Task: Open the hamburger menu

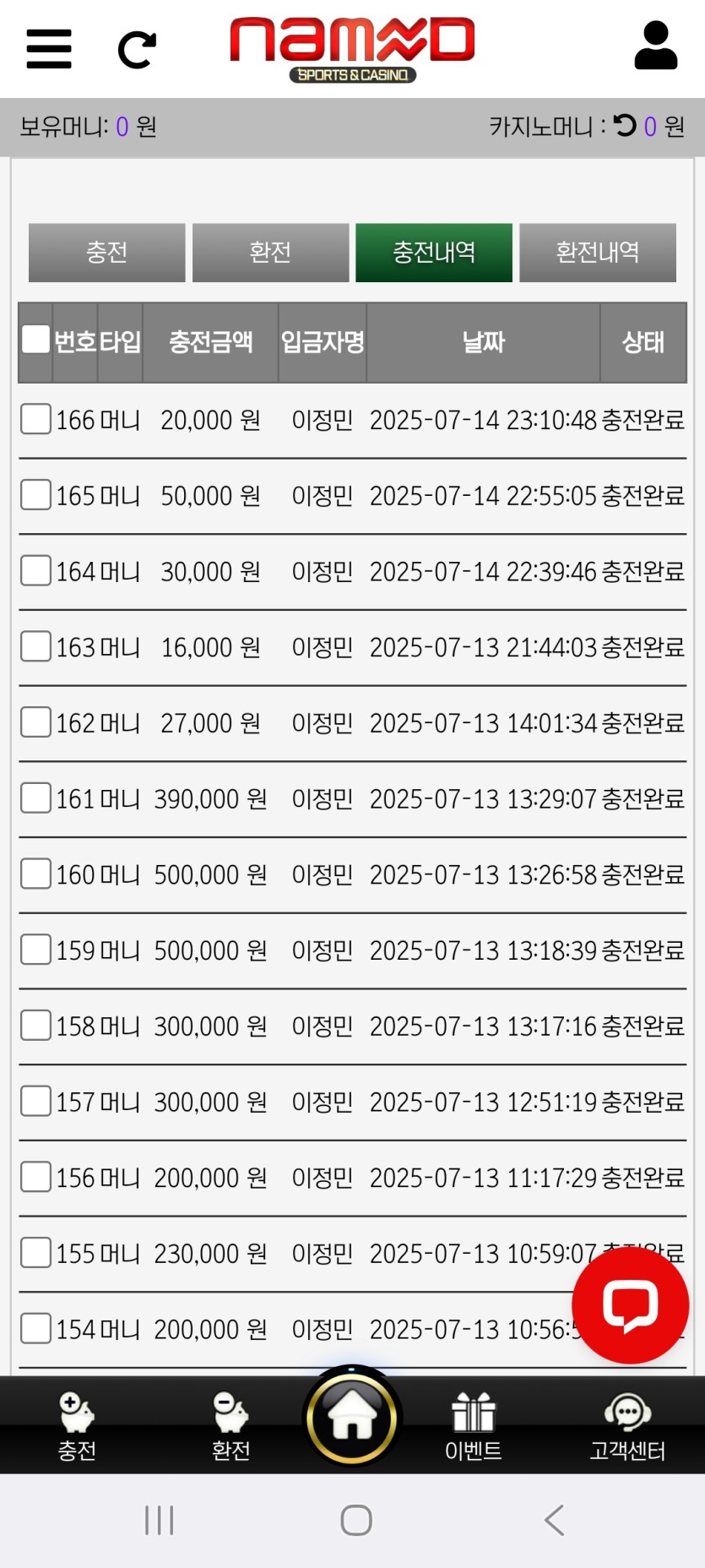Action: (49, 48)
